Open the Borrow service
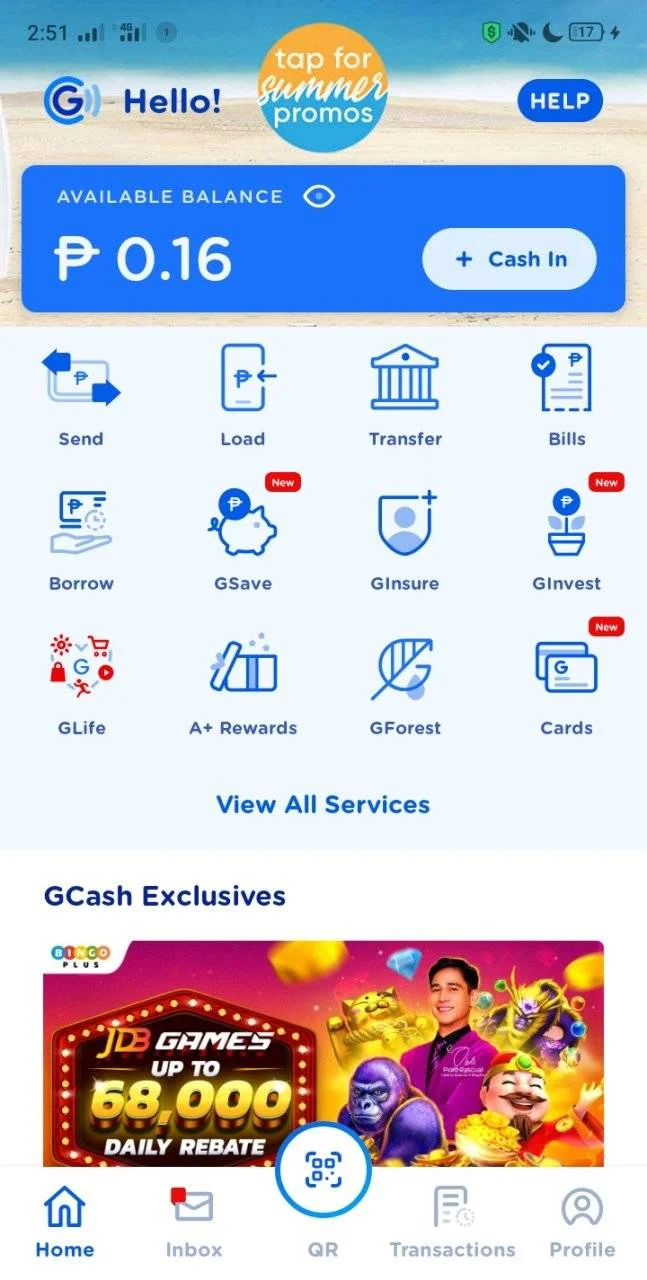The image size is (647, 1280). pos(81,540)
